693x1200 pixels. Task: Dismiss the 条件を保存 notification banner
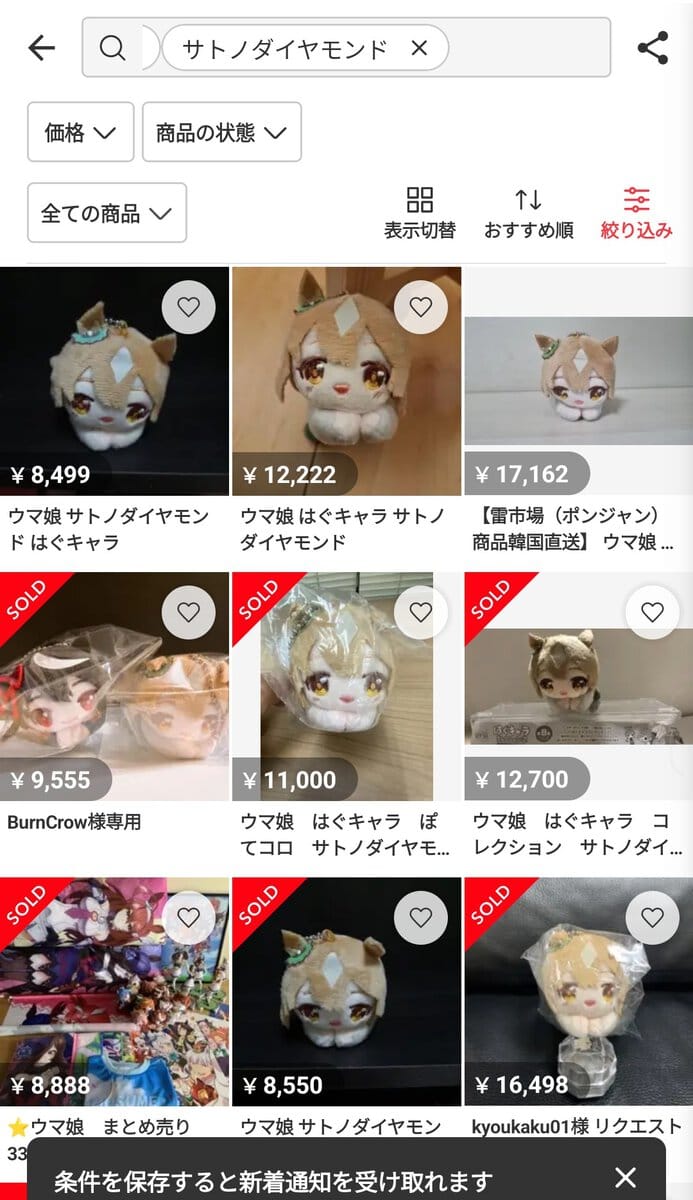[625, 1177]
